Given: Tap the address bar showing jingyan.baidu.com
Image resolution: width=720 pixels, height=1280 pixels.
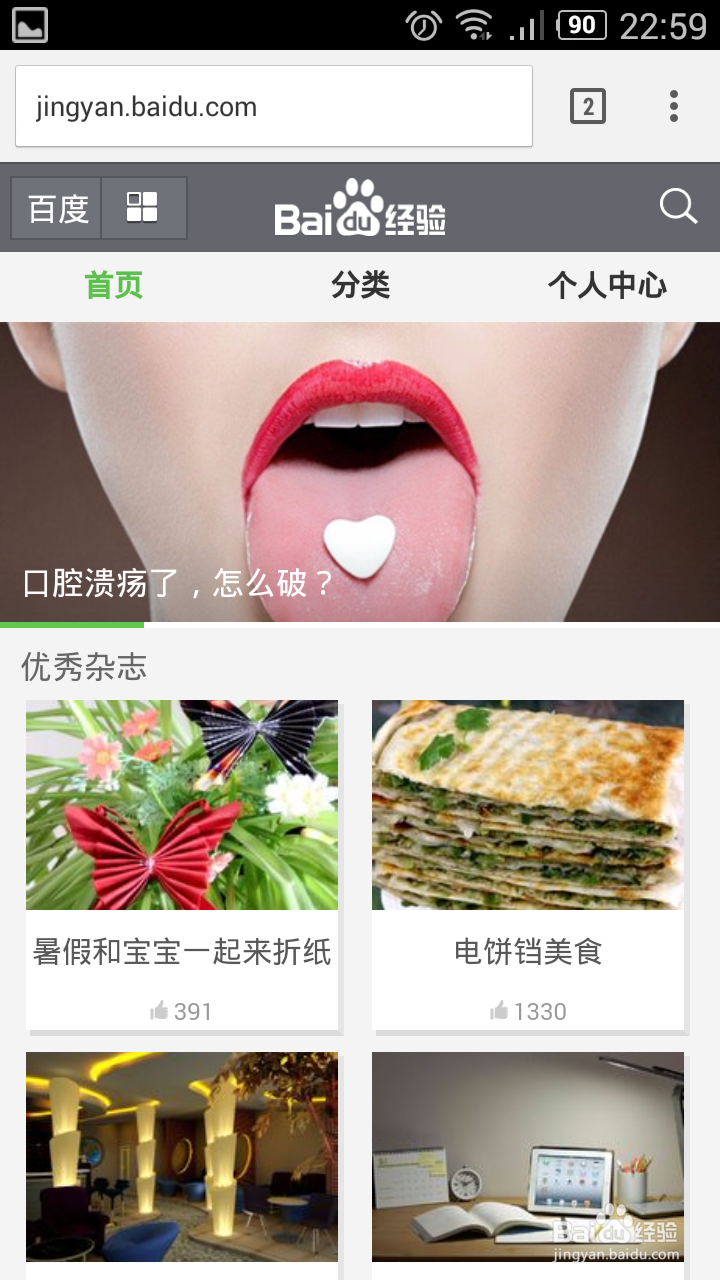Looking at the screenshot, I should (274, 105).
